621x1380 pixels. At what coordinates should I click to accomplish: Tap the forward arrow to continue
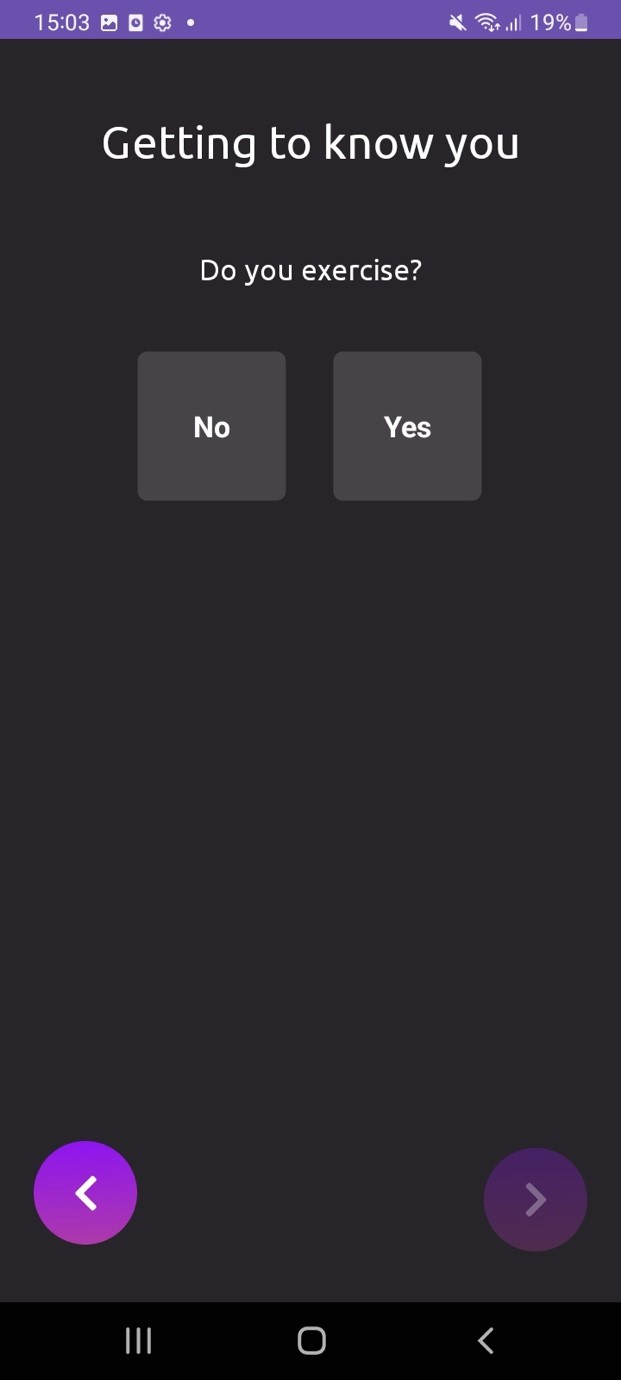(535, 1199)
